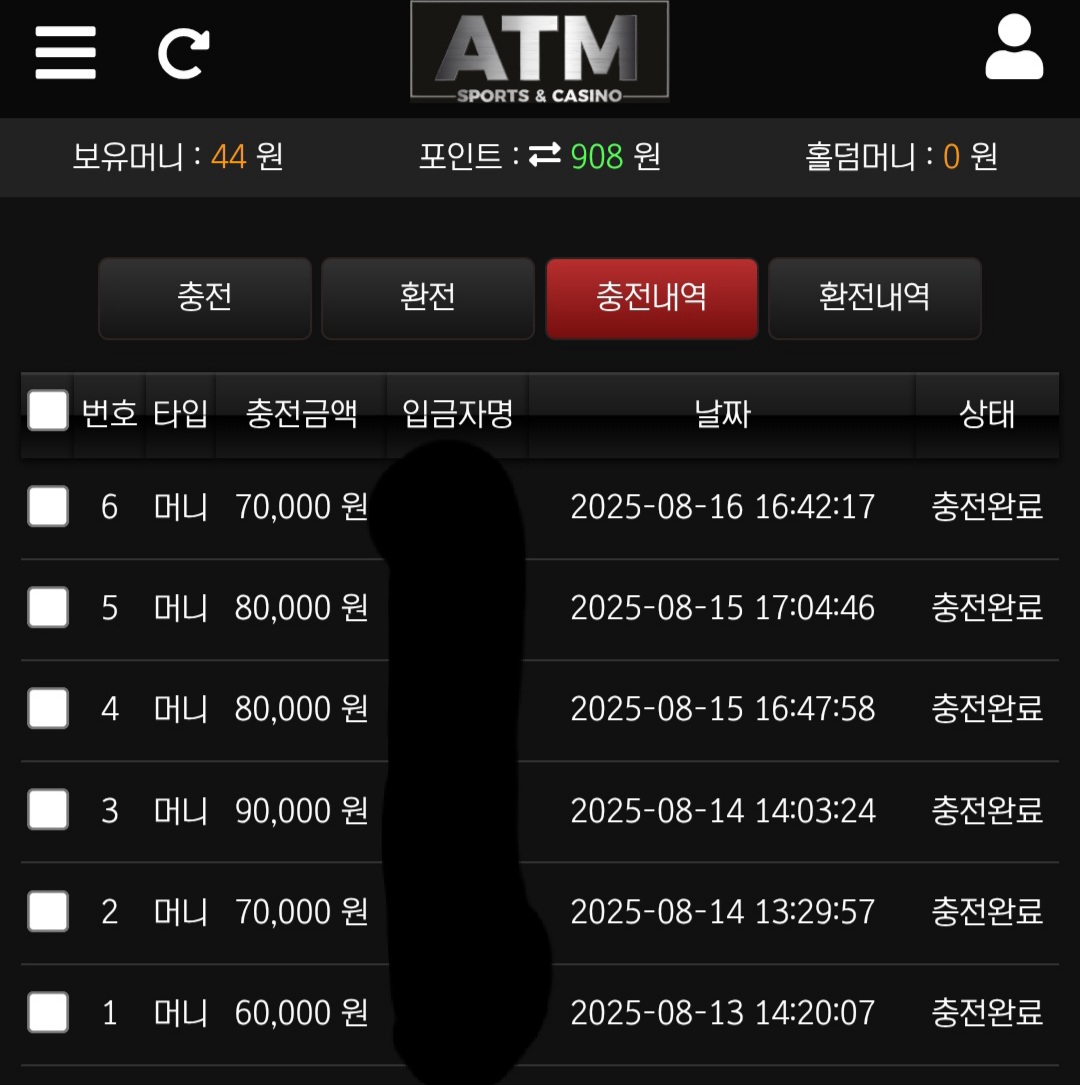Image resolution: width=1080 pixels, height=1085 pixels.
Task: Open the hamburger menu
Action: pos(65,52)
